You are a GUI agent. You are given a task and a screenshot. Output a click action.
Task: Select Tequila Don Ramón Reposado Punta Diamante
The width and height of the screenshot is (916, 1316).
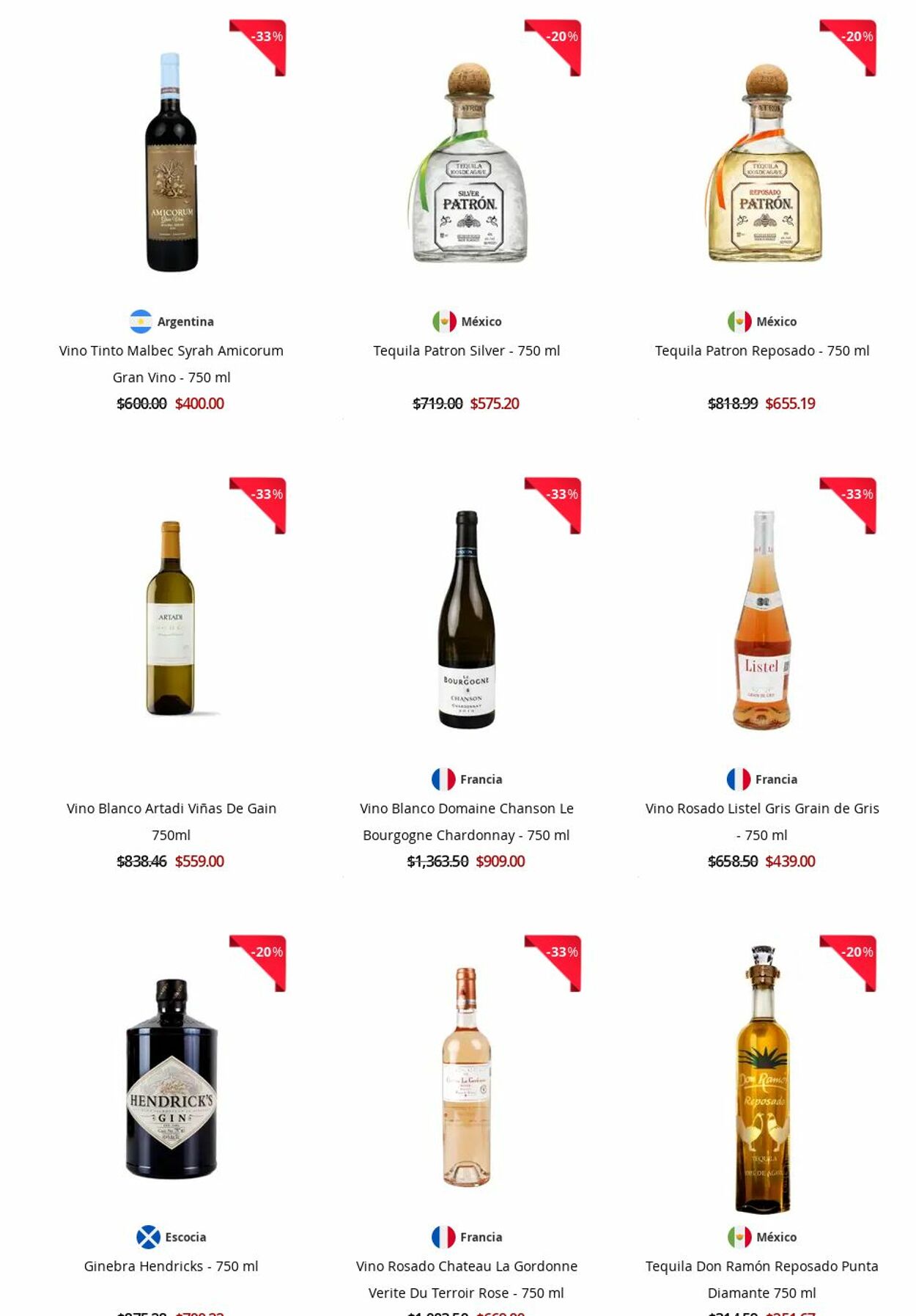761,1266
